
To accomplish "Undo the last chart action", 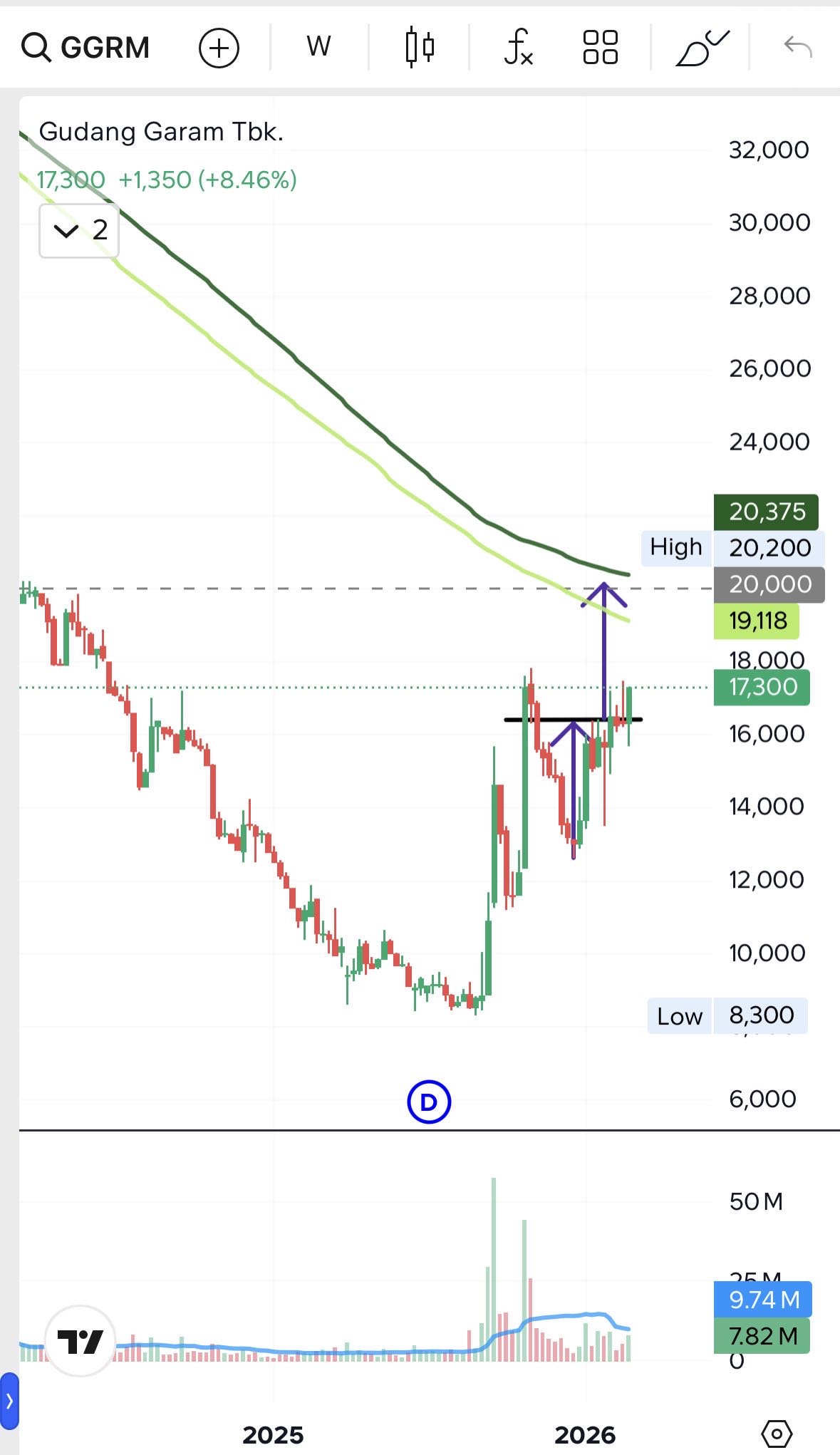I will (797, 48).
